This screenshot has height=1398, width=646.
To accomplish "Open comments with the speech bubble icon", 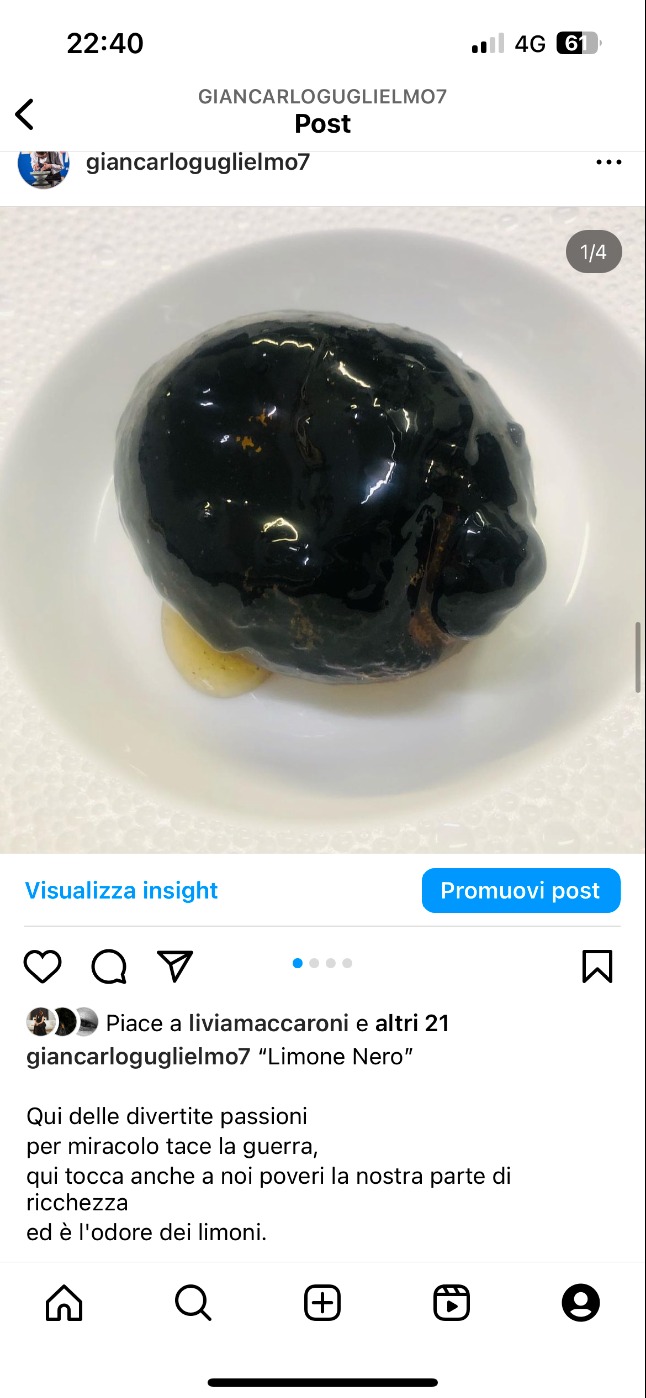I will [x=109, y=966].
